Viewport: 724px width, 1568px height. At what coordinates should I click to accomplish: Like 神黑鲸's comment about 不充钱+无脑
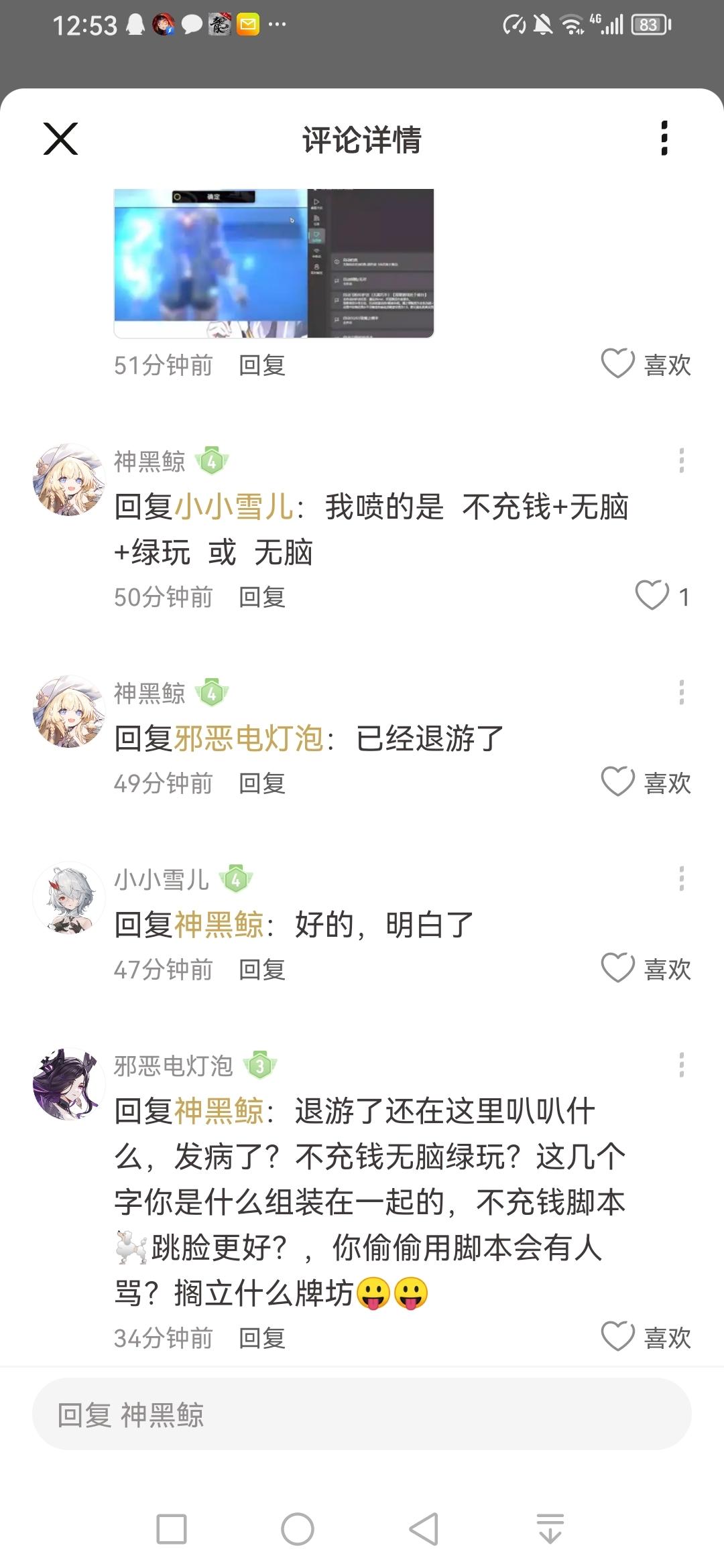click(x=652, y=596)
